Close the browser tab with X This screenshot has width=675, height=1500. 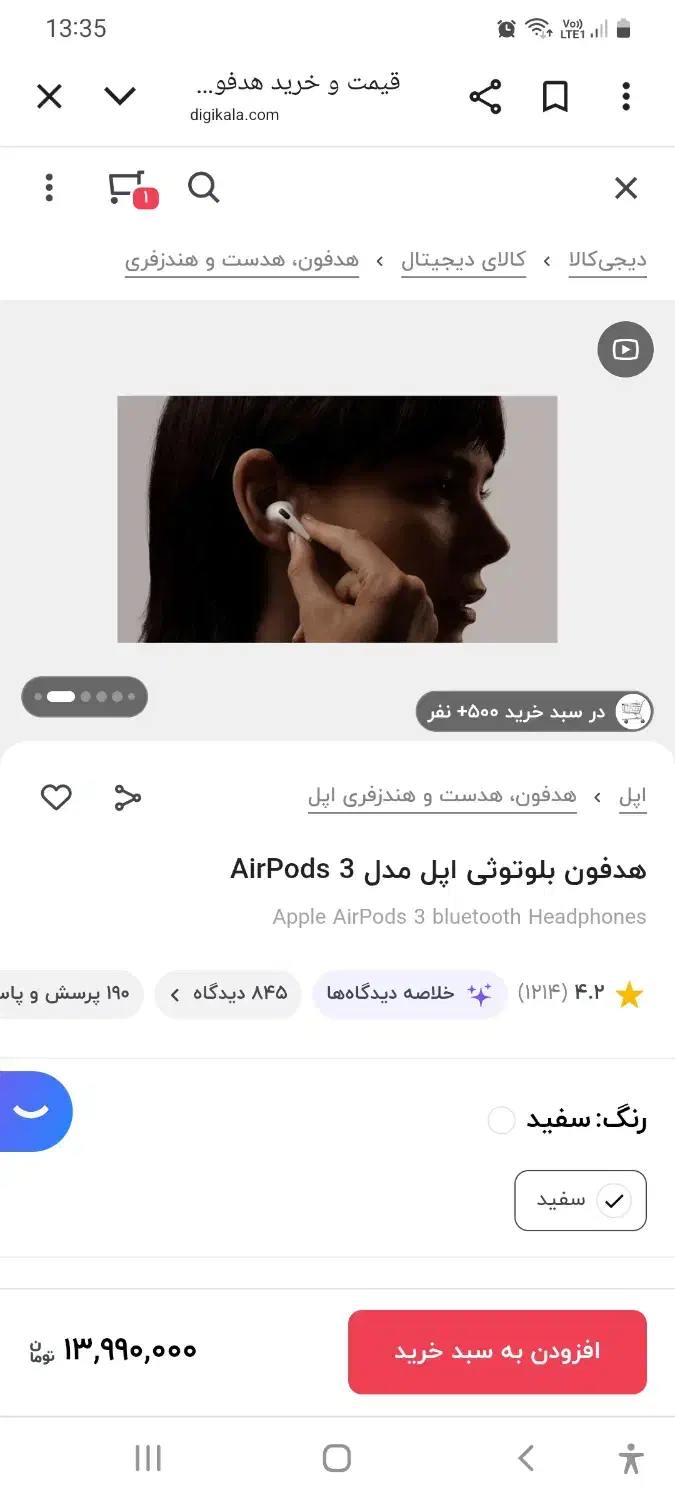[49, 97]
